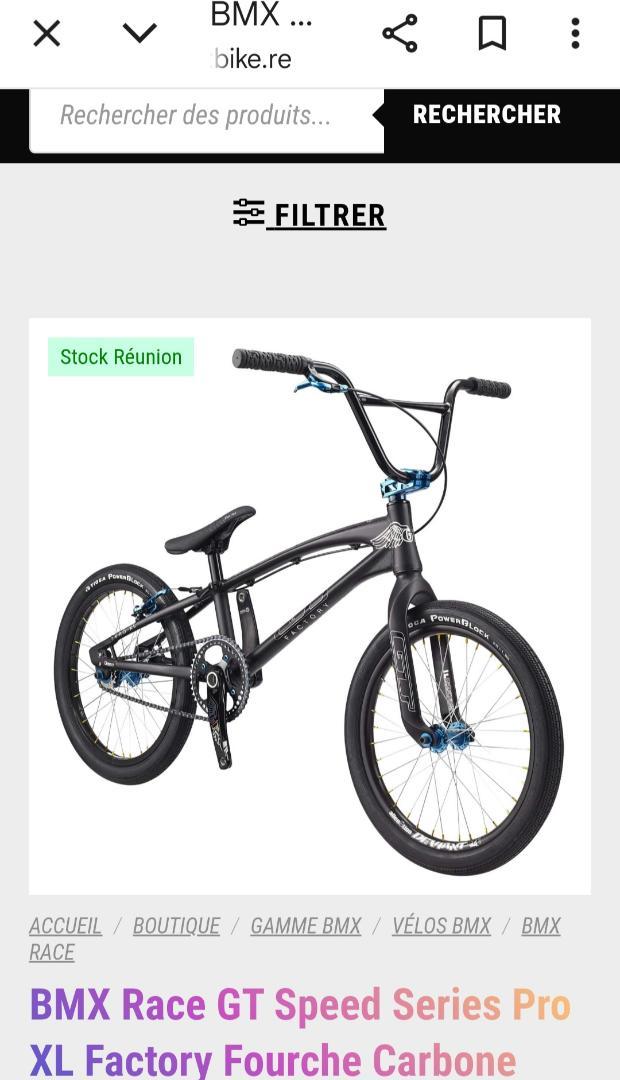Open the GAMME BMX breadcrumb

(306, 926)
